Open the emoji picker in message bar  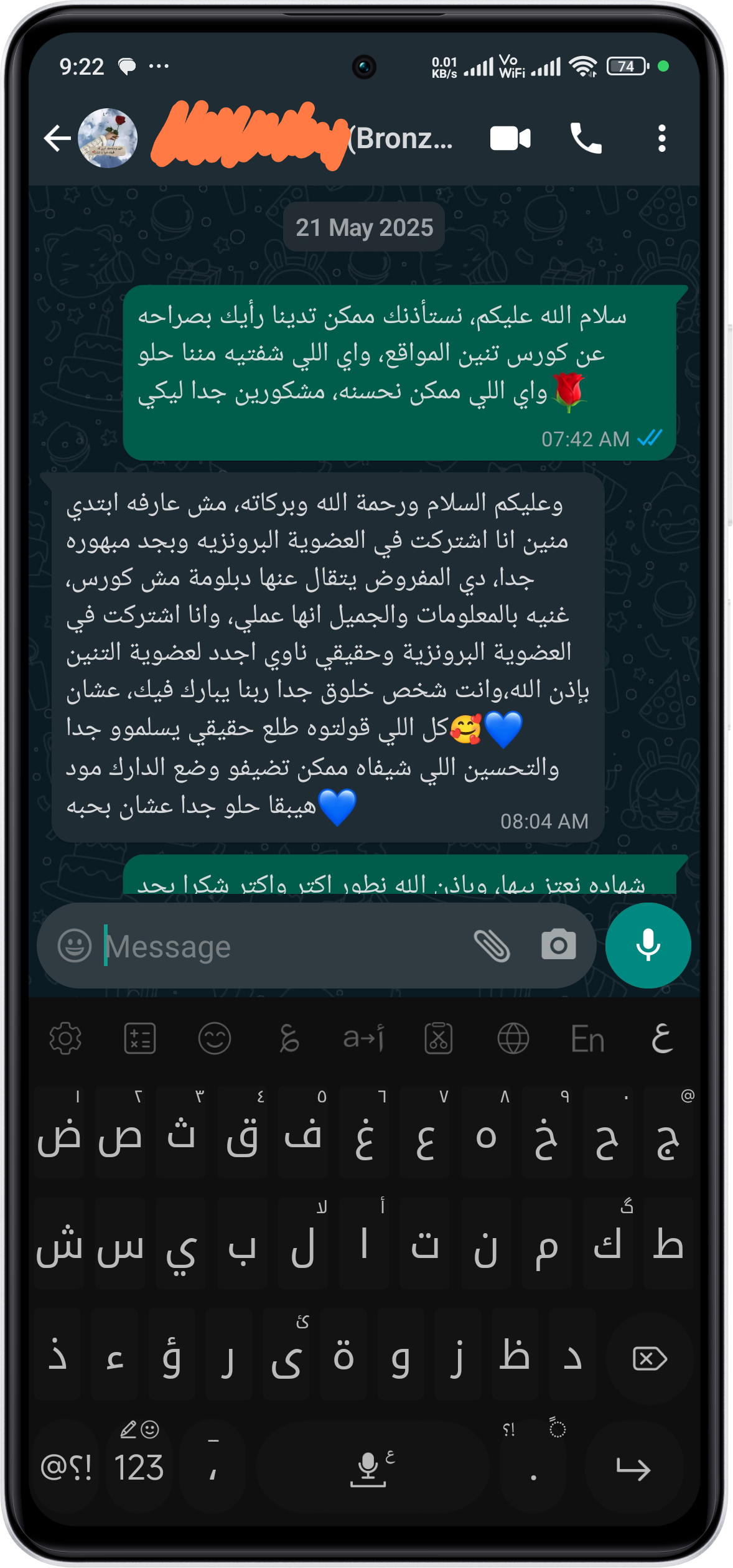pos(75,946)
